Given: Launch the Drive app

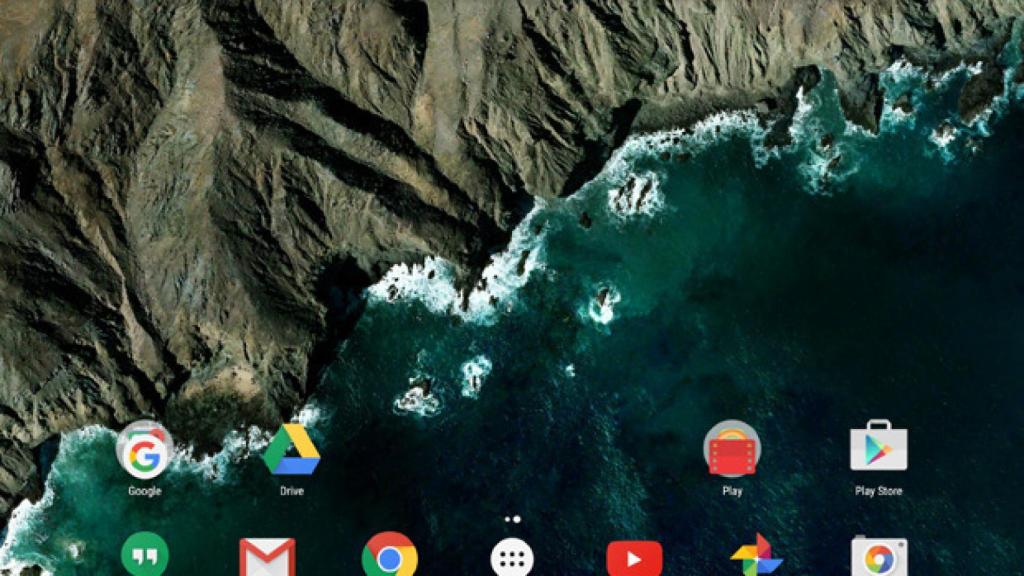Looking at the screenshot, I should [x=291, y=450].
